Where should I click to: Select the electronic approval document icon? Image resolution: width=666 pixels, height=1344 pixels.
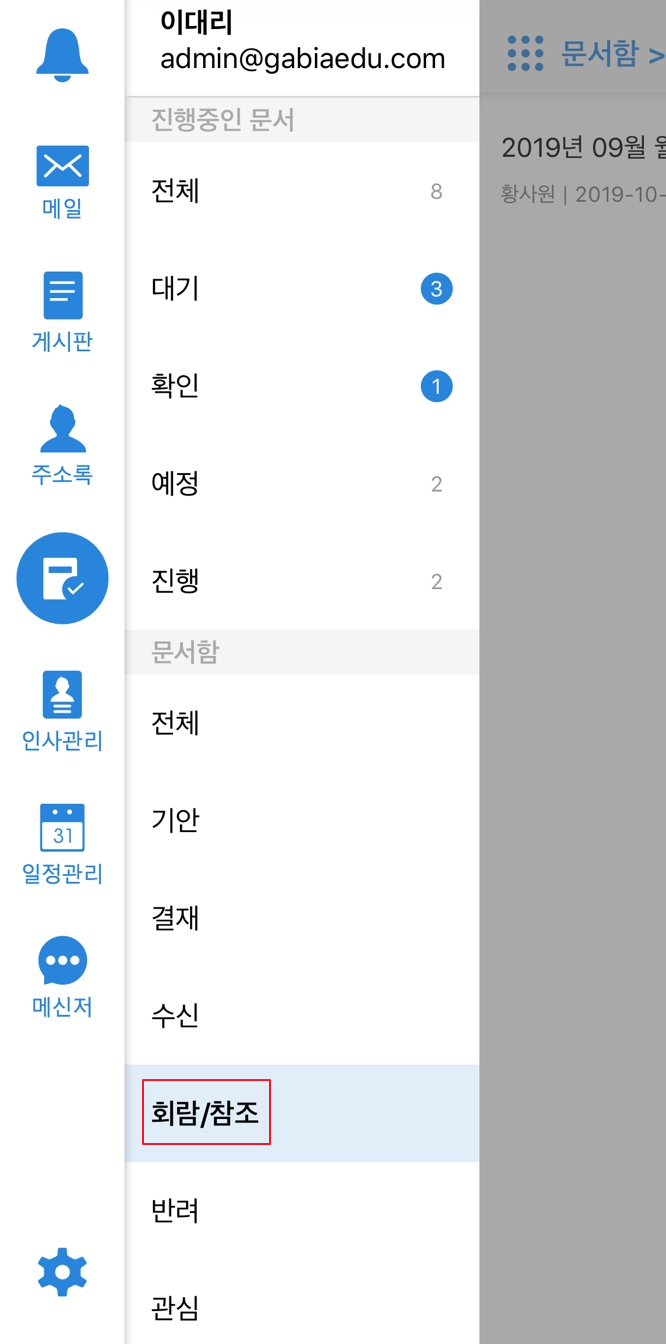click(x=62, y=578)
